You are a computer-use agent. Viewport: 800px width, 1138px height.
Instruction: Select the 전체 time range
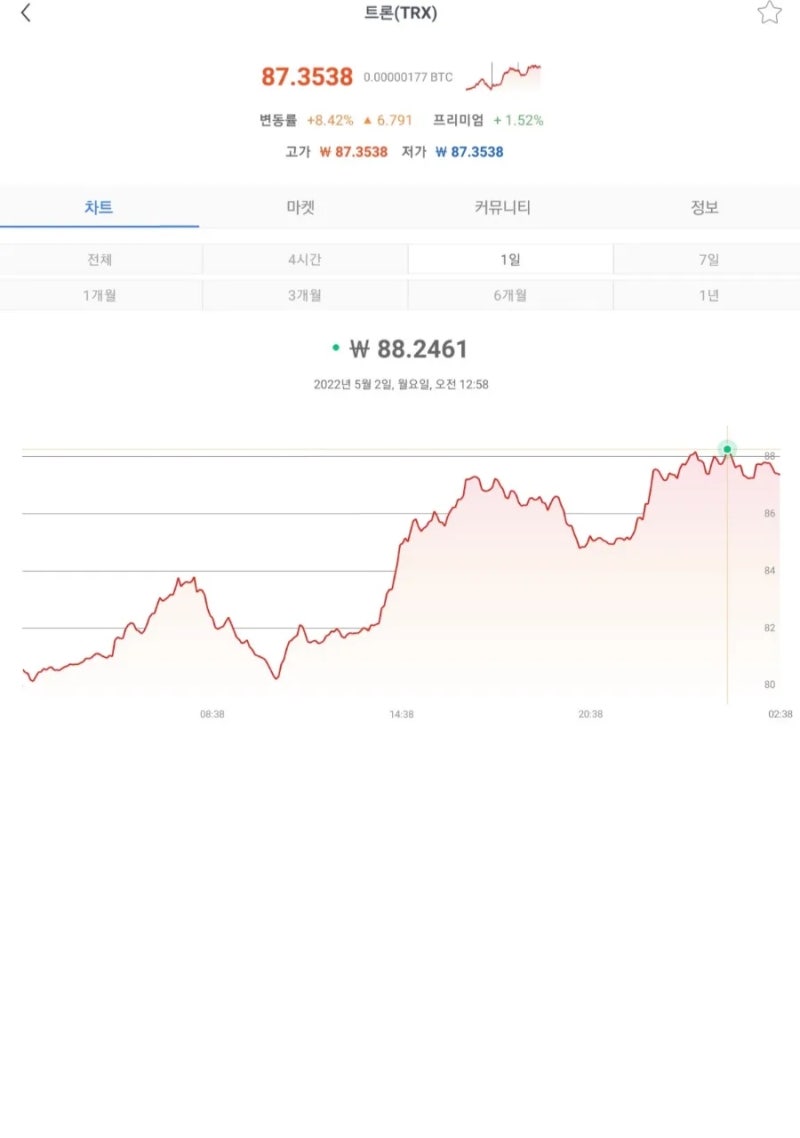pyautogui.click(x=100, y=258)
